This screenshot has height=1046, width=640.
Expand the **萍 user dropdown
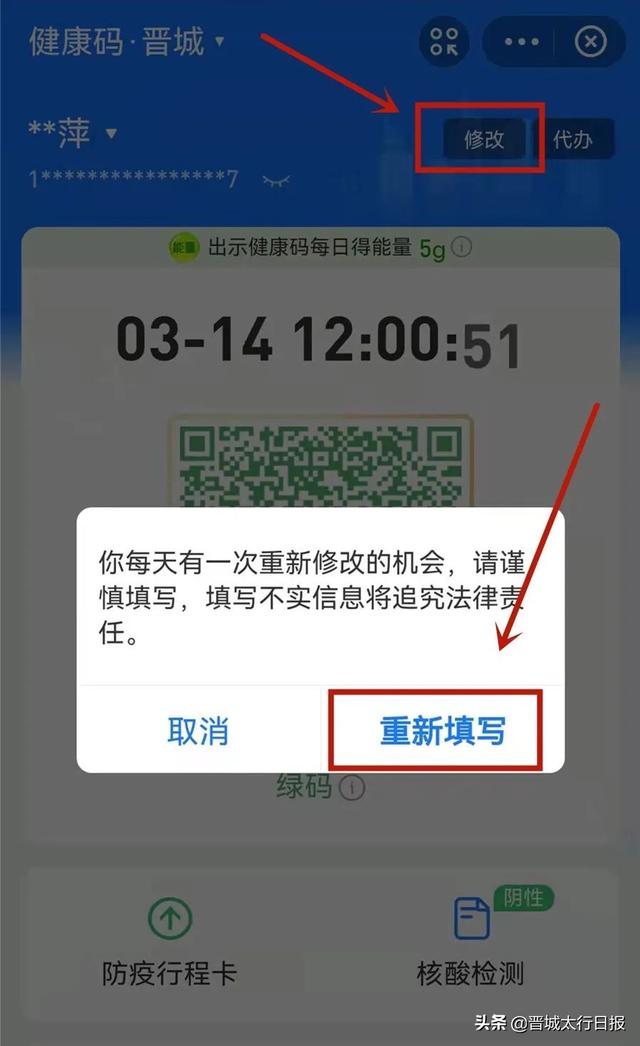point(111,133)
